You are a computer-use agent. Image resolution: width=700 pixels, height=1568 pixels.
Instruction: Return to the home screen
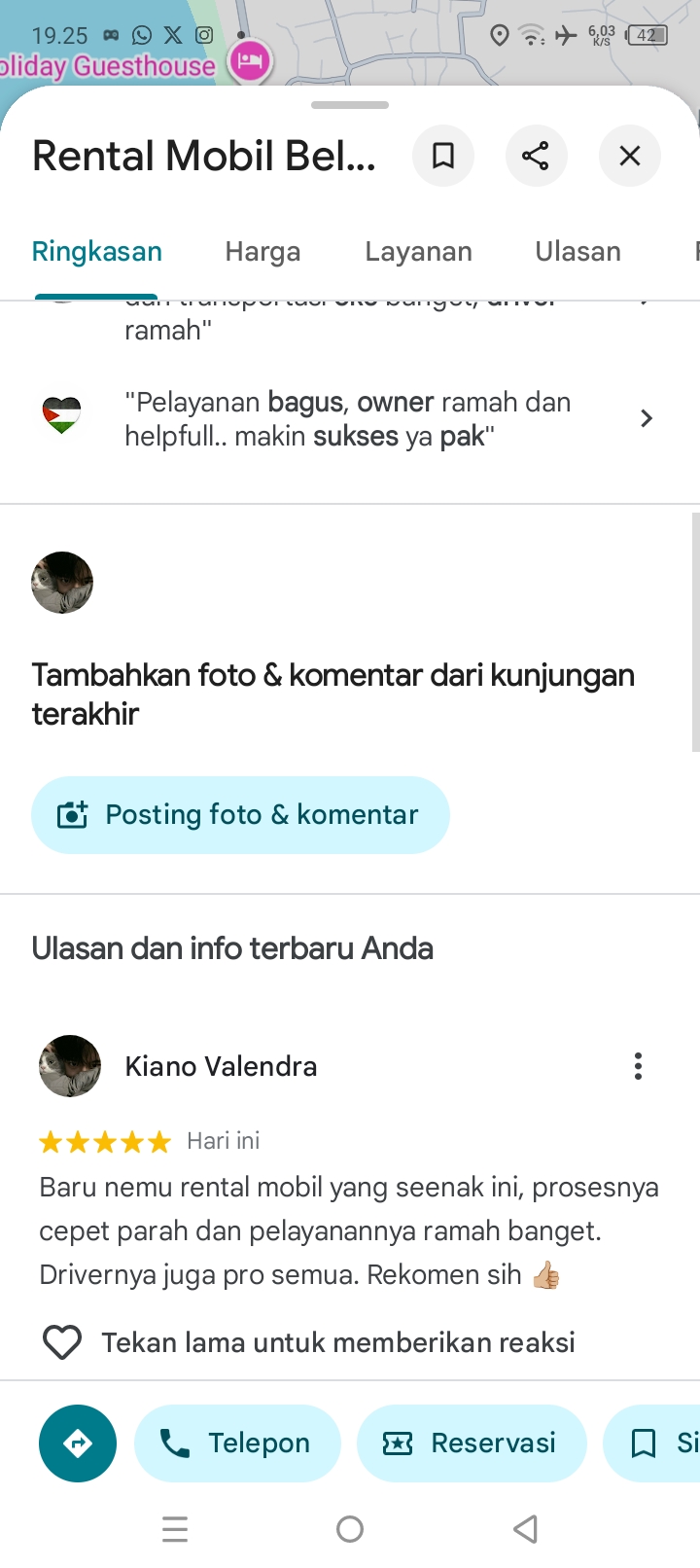(350, 1529)
